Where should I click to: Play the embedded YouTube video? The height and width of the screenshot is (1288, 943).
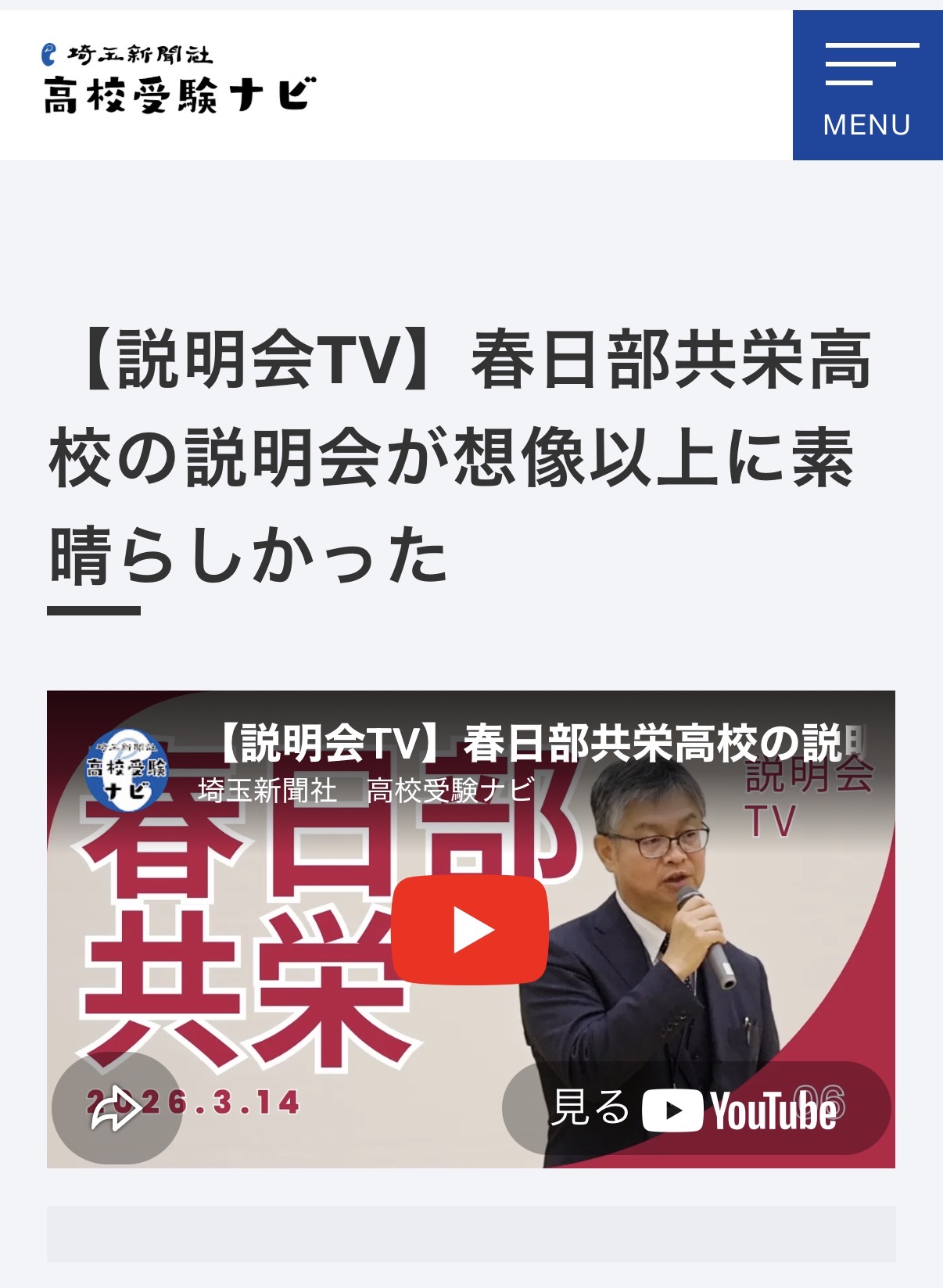tap(470, 930)
